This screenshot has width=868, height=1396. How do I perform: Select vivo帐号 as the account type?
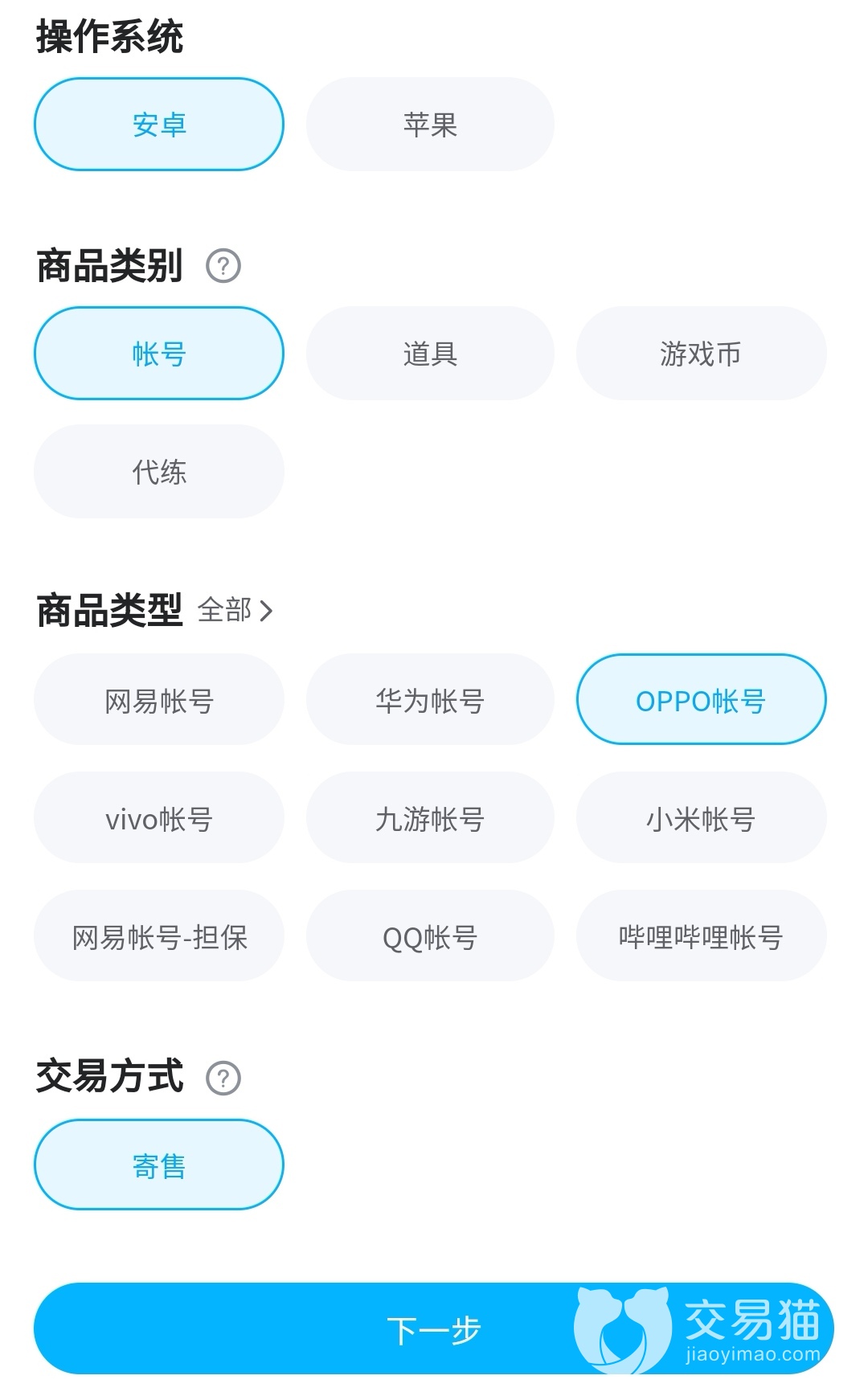(x=159, y=819)
